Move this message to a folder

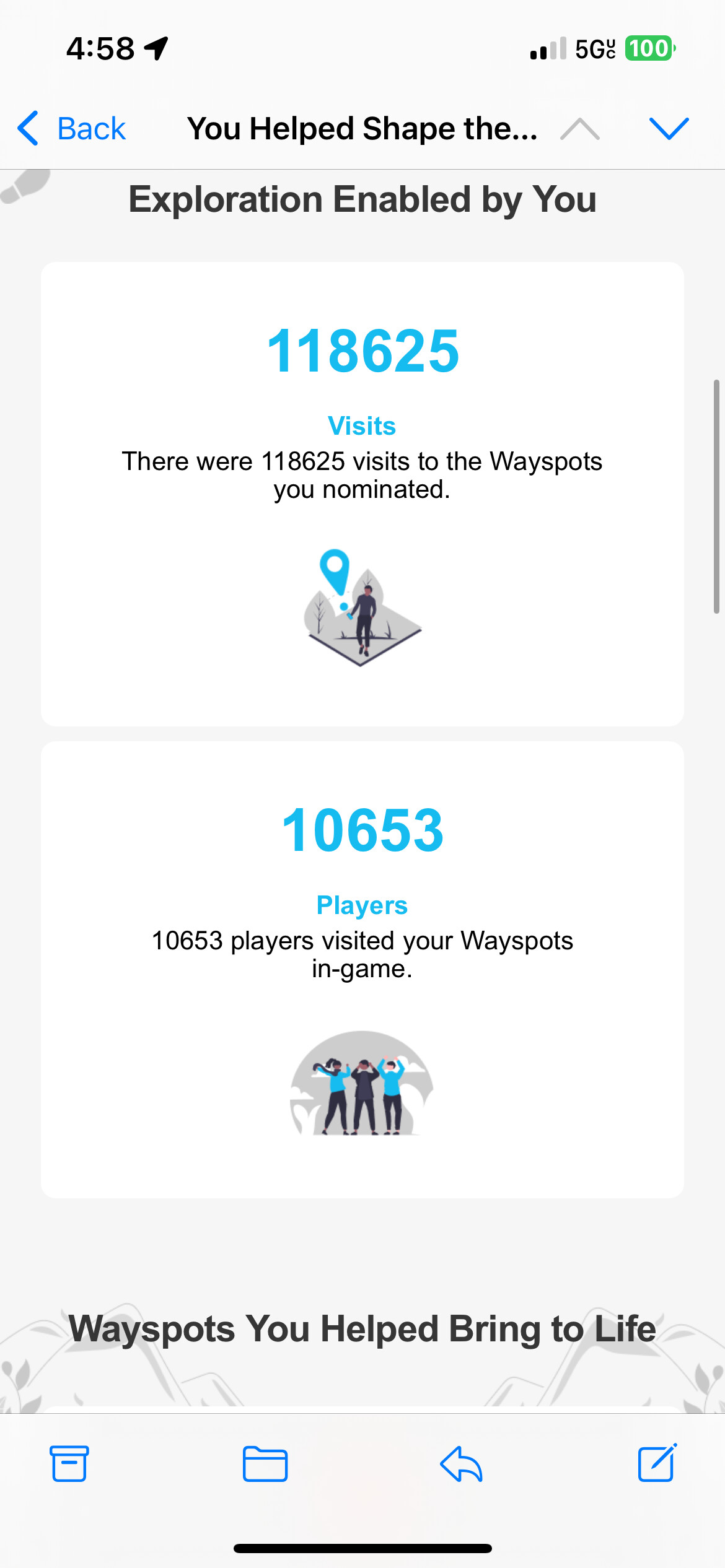265,1464
